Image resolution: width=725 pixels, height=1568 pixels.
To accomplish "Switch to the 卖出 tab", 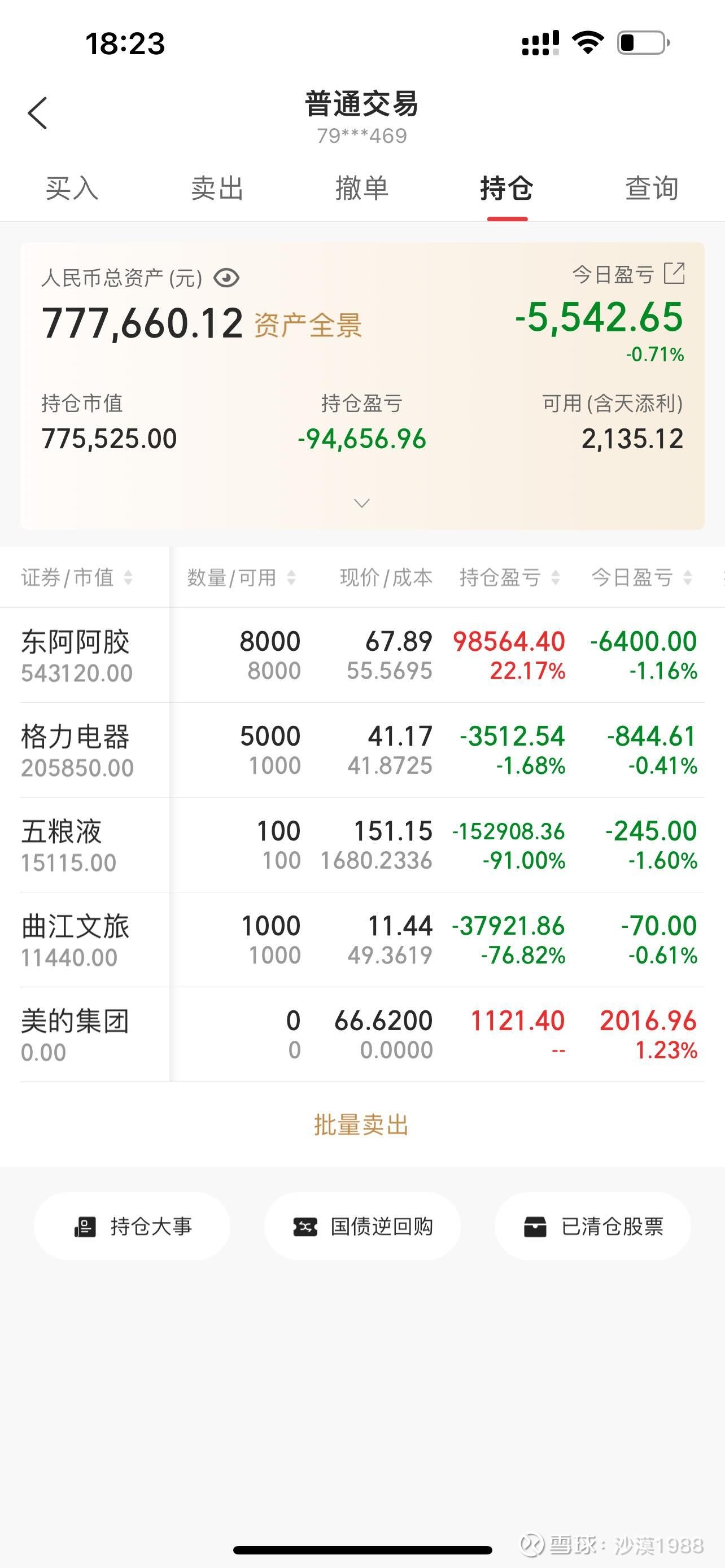I will (217, 188).
